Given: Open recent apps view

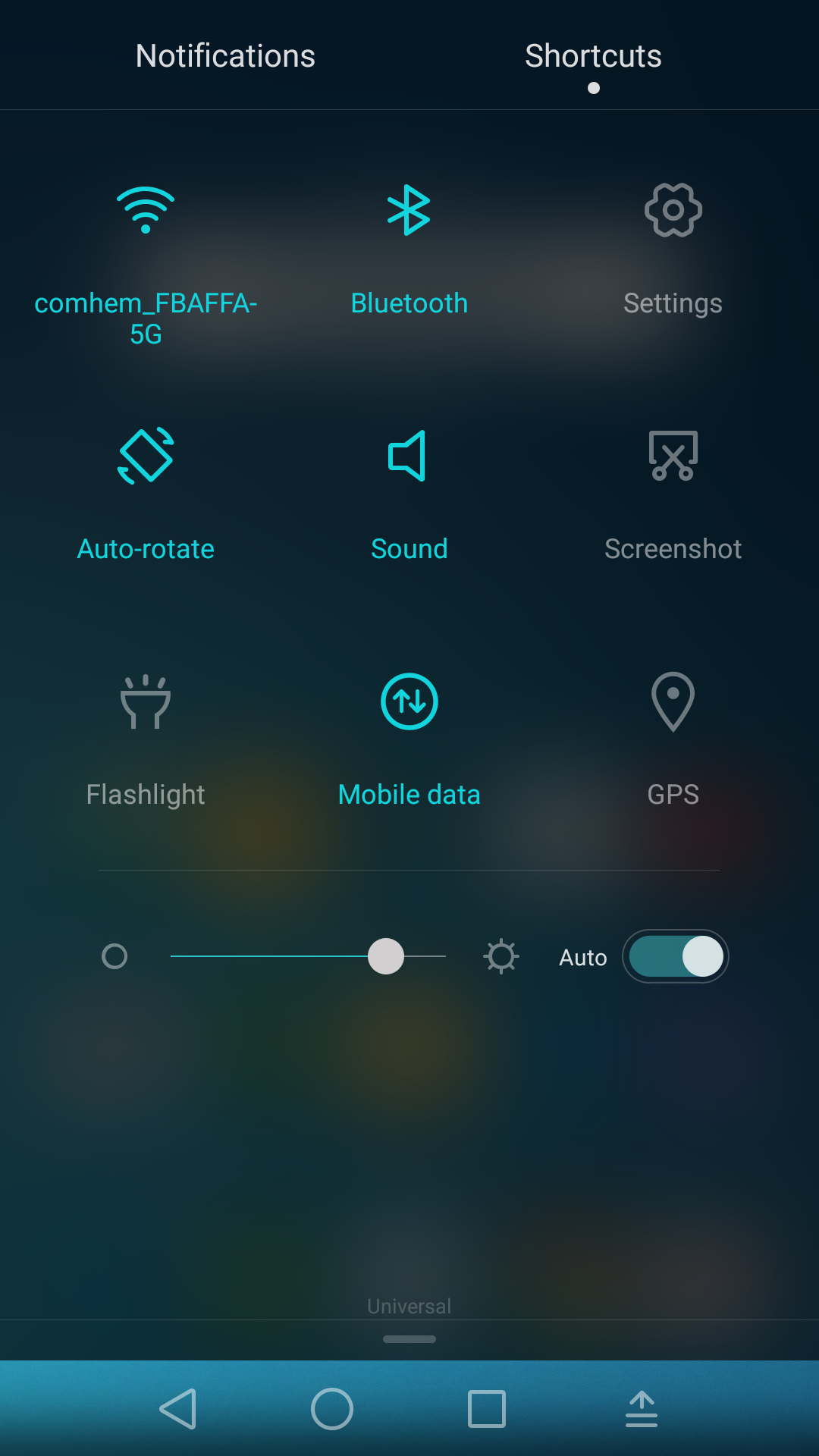Looking at the screenshot, I should click(x=487, y=1409).
